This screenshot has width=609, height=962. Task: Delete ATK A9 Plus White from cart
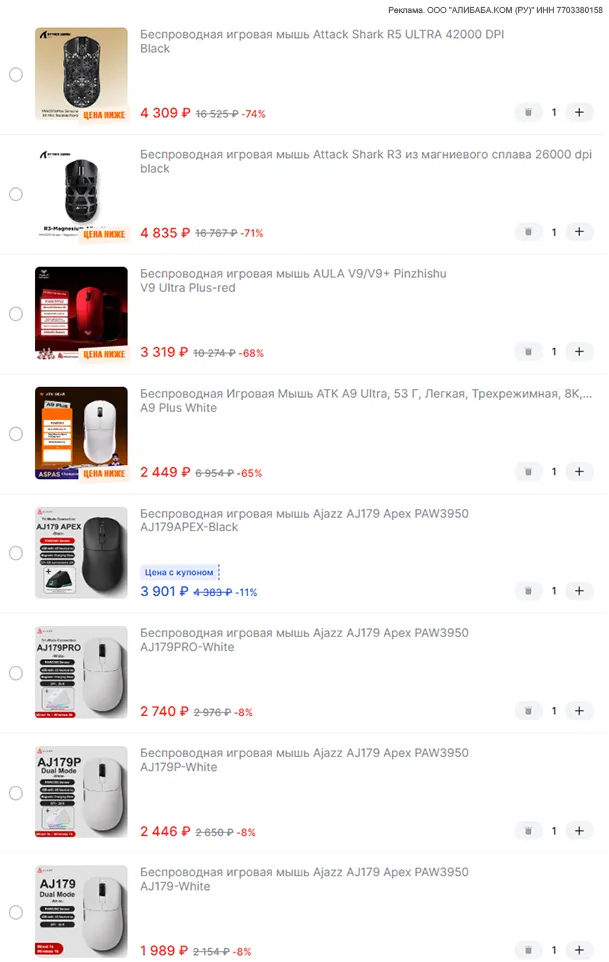[x=528, y=471]
